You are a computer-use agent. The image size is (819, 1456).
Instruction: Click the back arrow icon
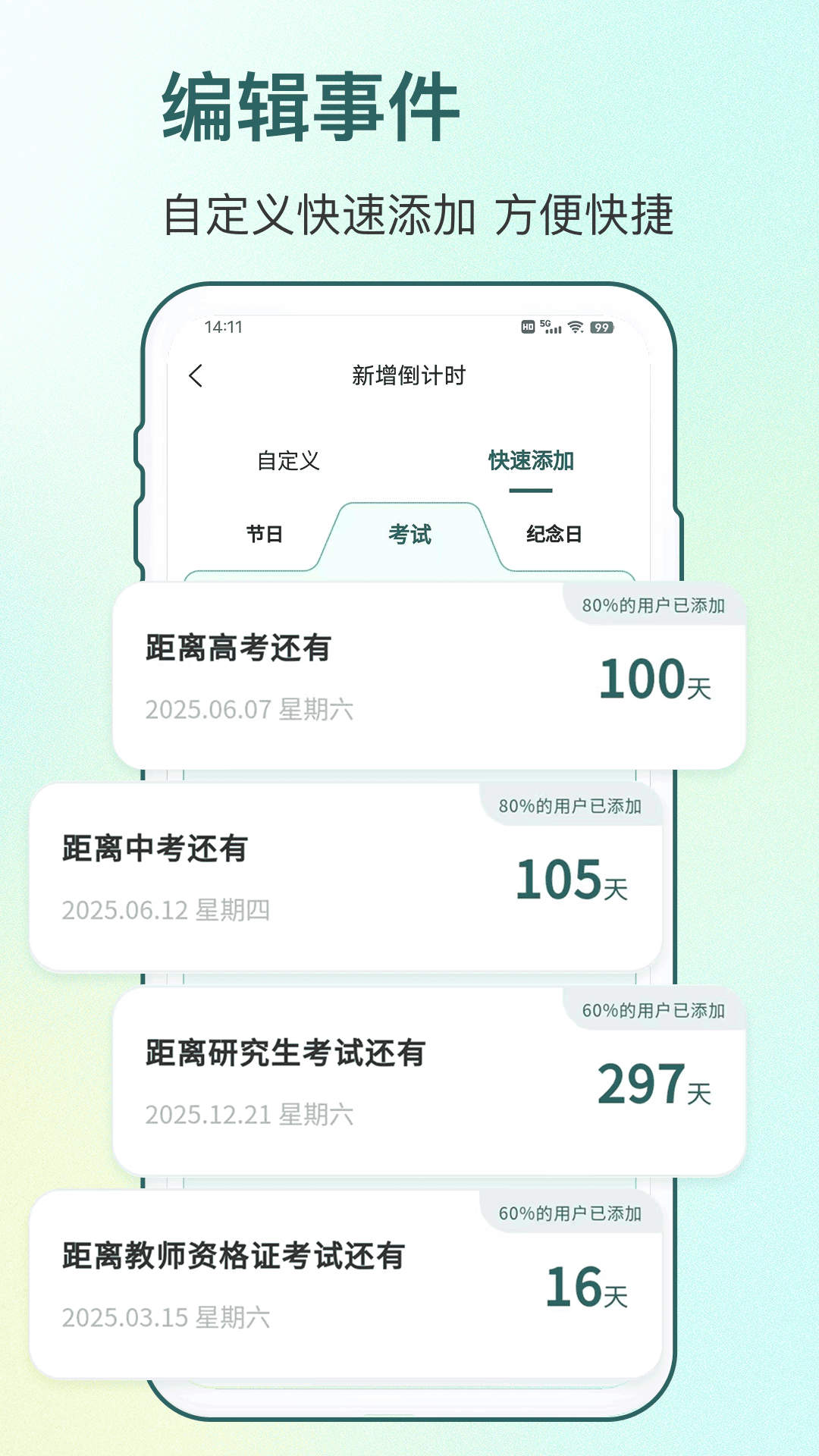tap(196, 375)
